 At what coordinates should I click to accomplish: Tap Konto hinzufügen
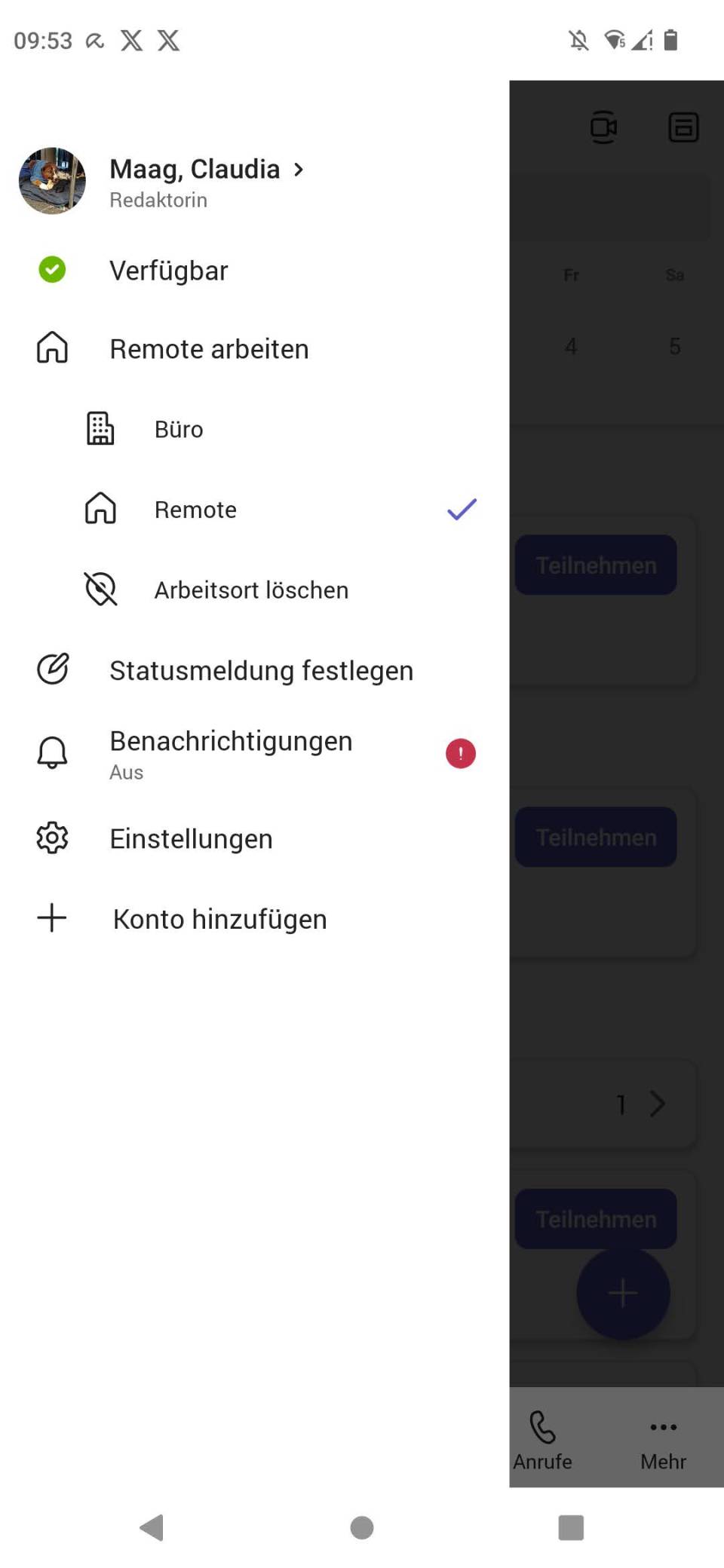[x=254, y=918]
